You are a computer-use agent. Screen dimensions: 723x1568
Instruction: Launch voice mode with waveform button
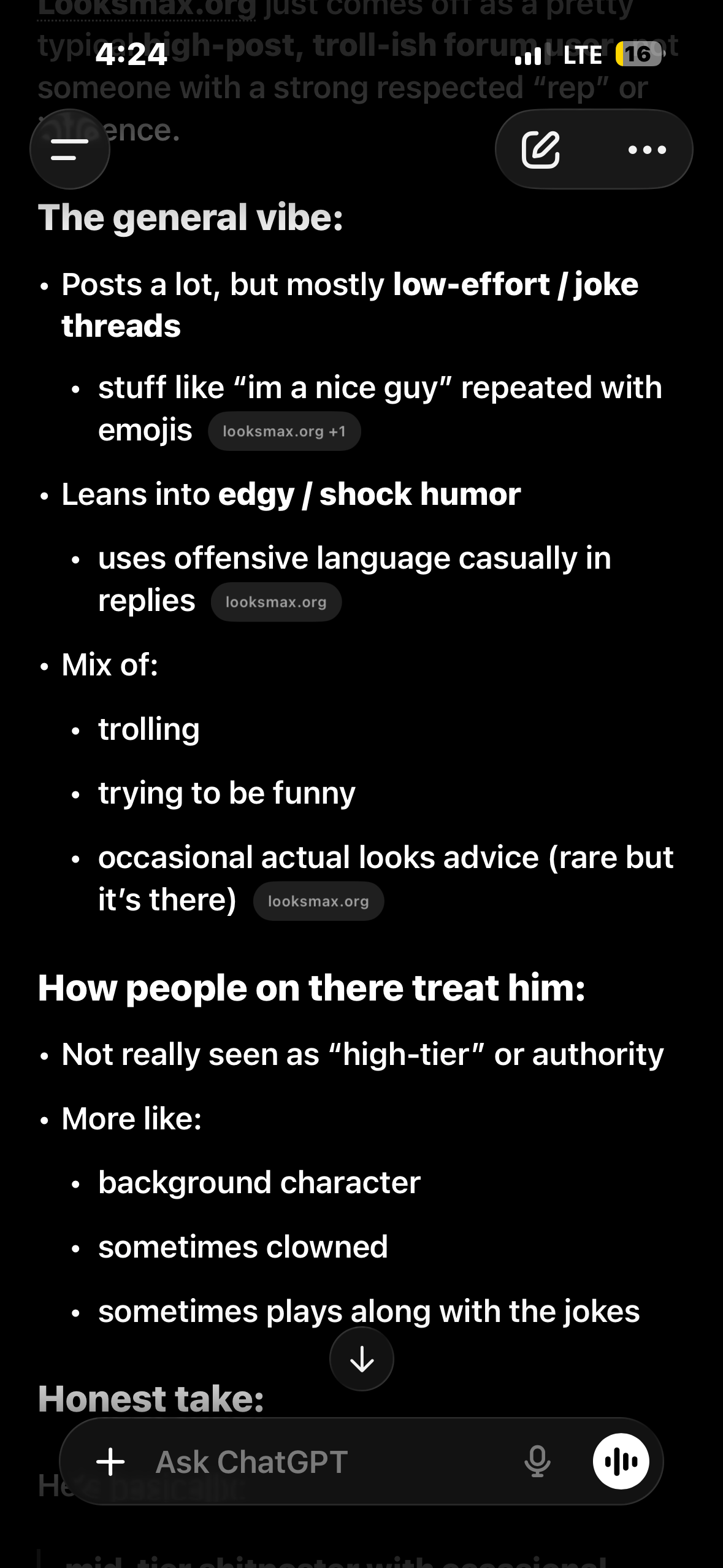click(621, 1462)
